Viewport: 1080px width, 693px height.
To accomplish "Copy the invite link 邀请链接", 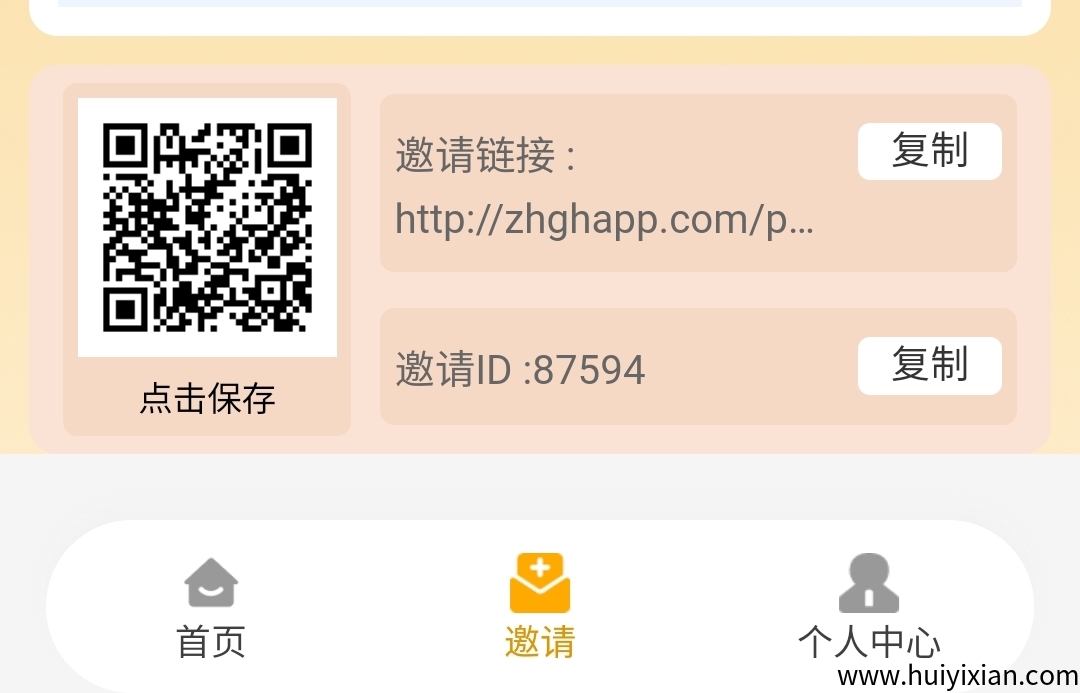I will (929, 152).
